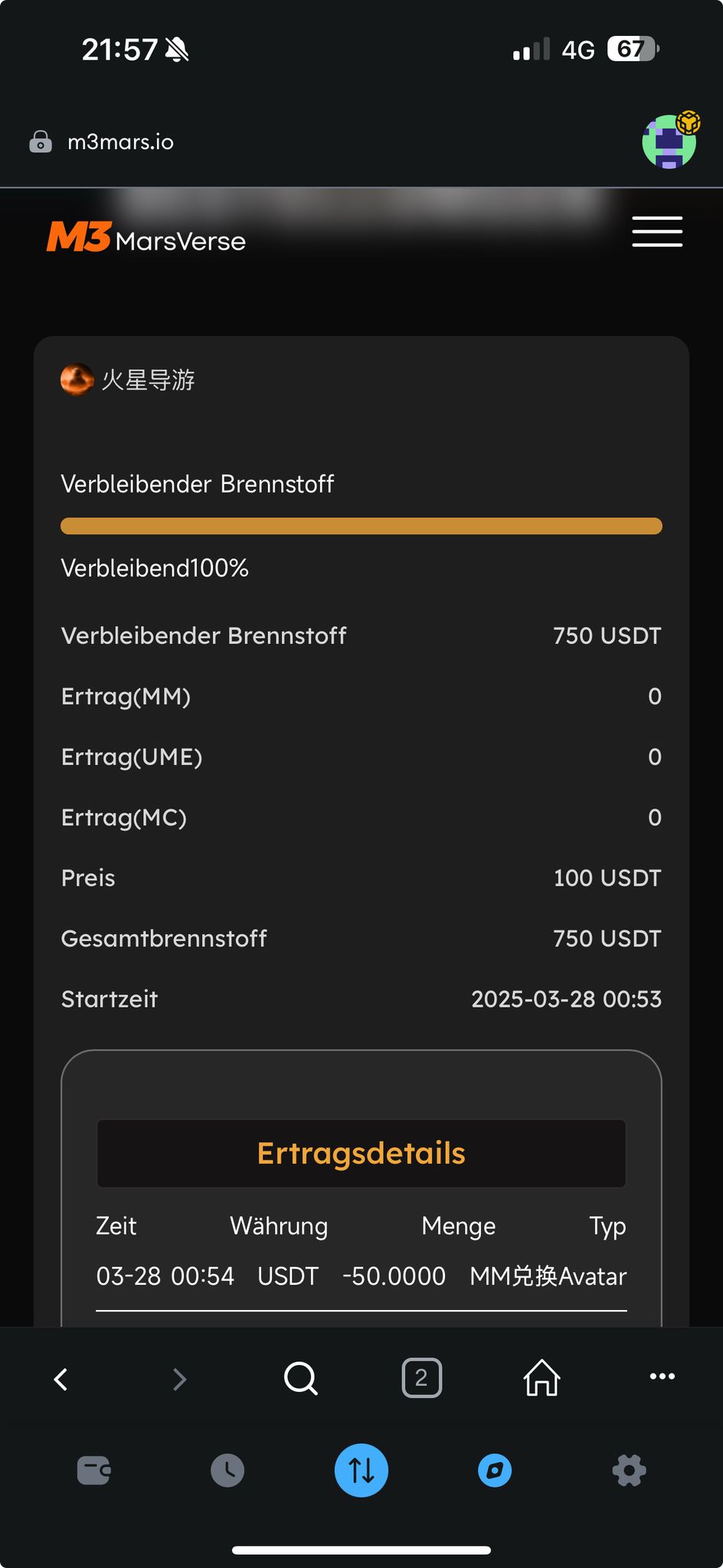Go back to the previous page
This screenshot has height=1568, width=723.
pyautogui.click(x=61, y=1379)
